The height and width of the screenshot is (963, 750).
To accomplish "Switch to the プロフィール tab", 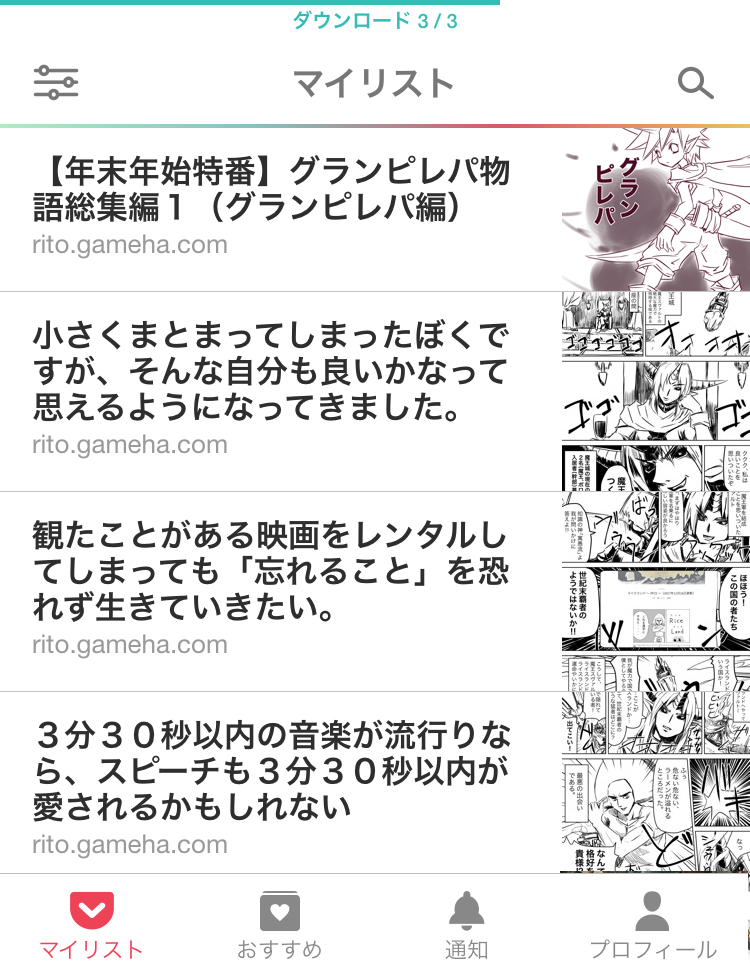I will point(652,922).
